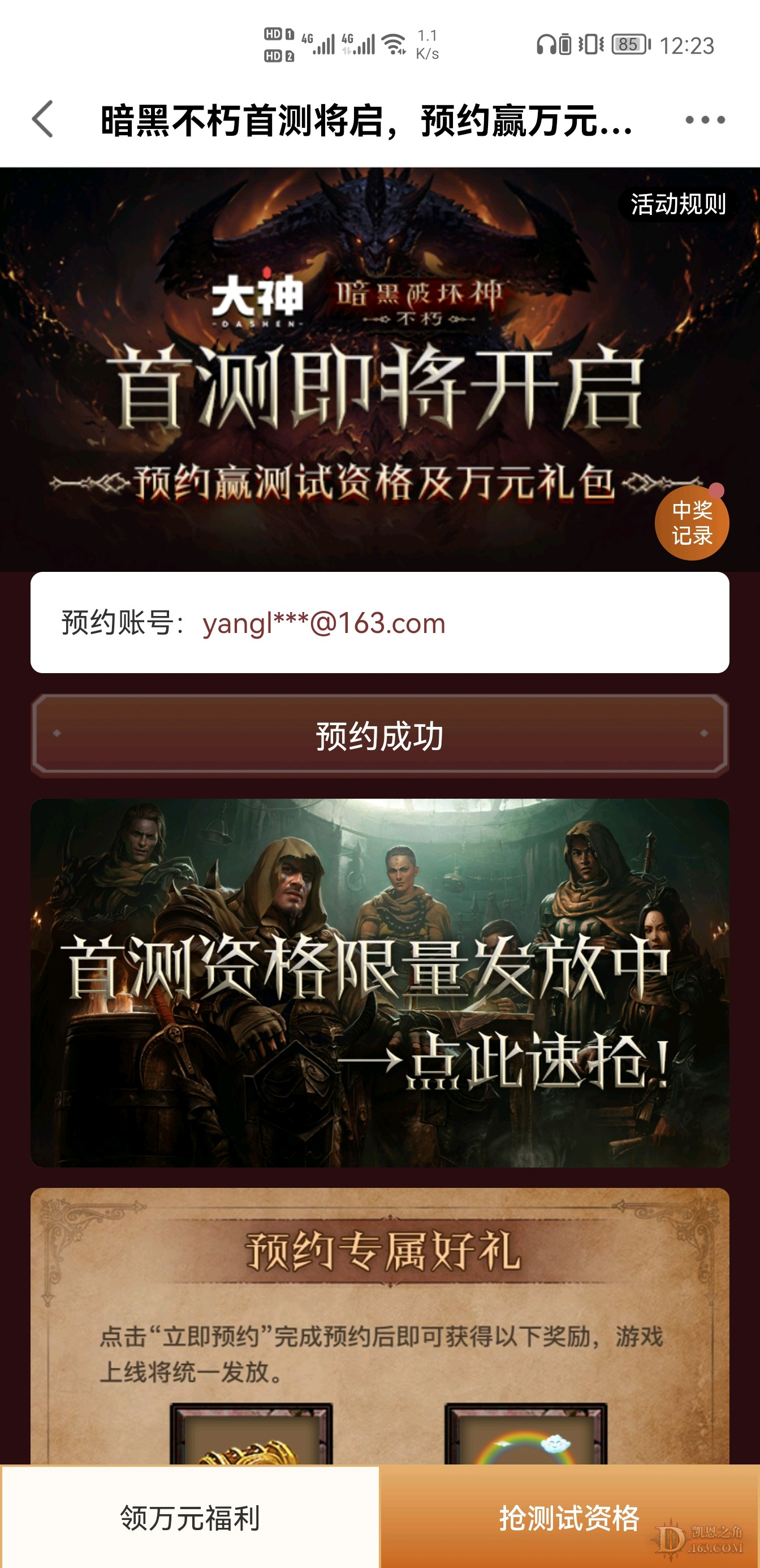This screenshot has height=1568, width=760.
Task: Go back using the top-left arrow
Action: point(42,119)
